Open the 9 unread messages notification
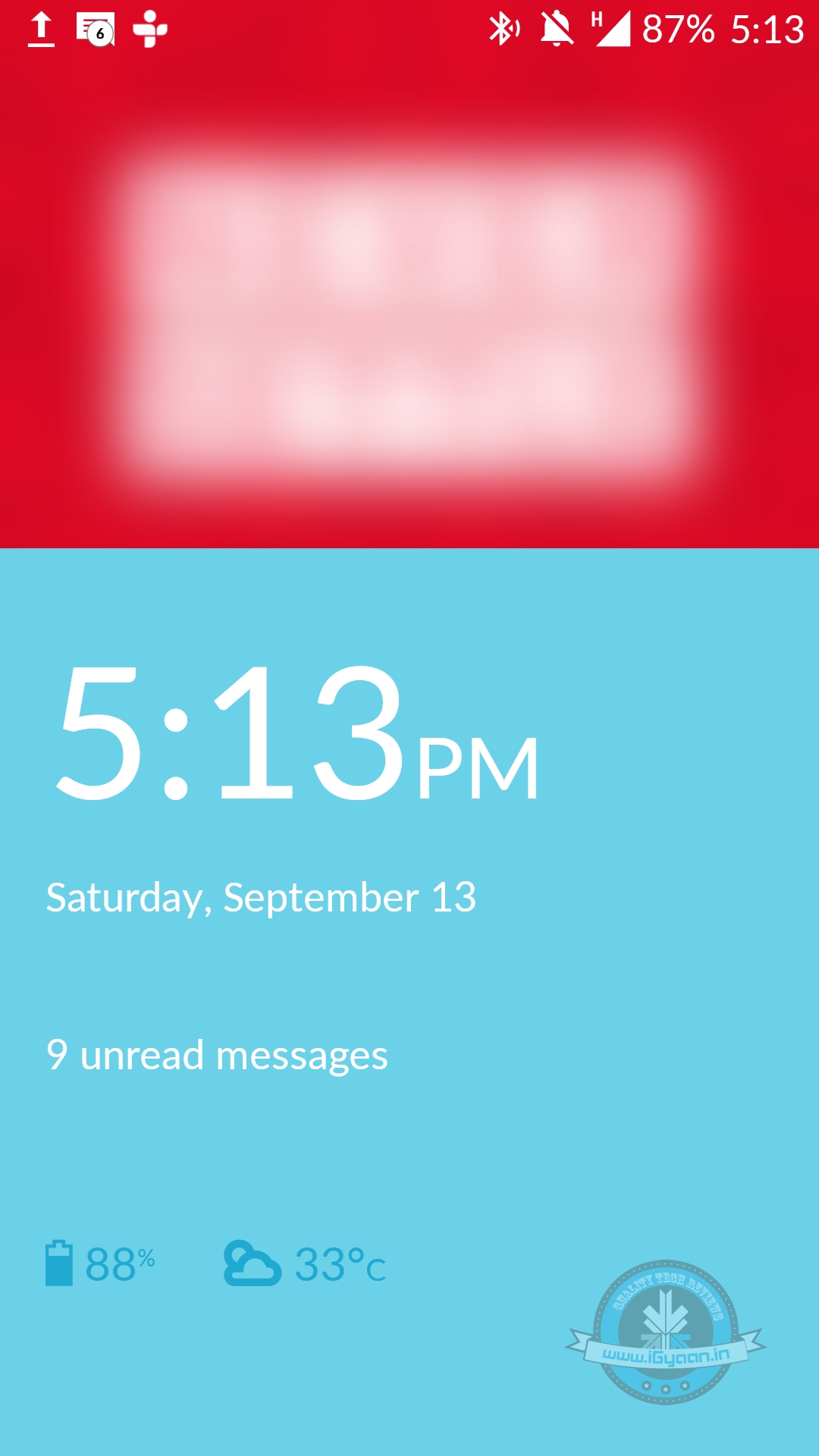819x1456 pixels. [217, 1055]
